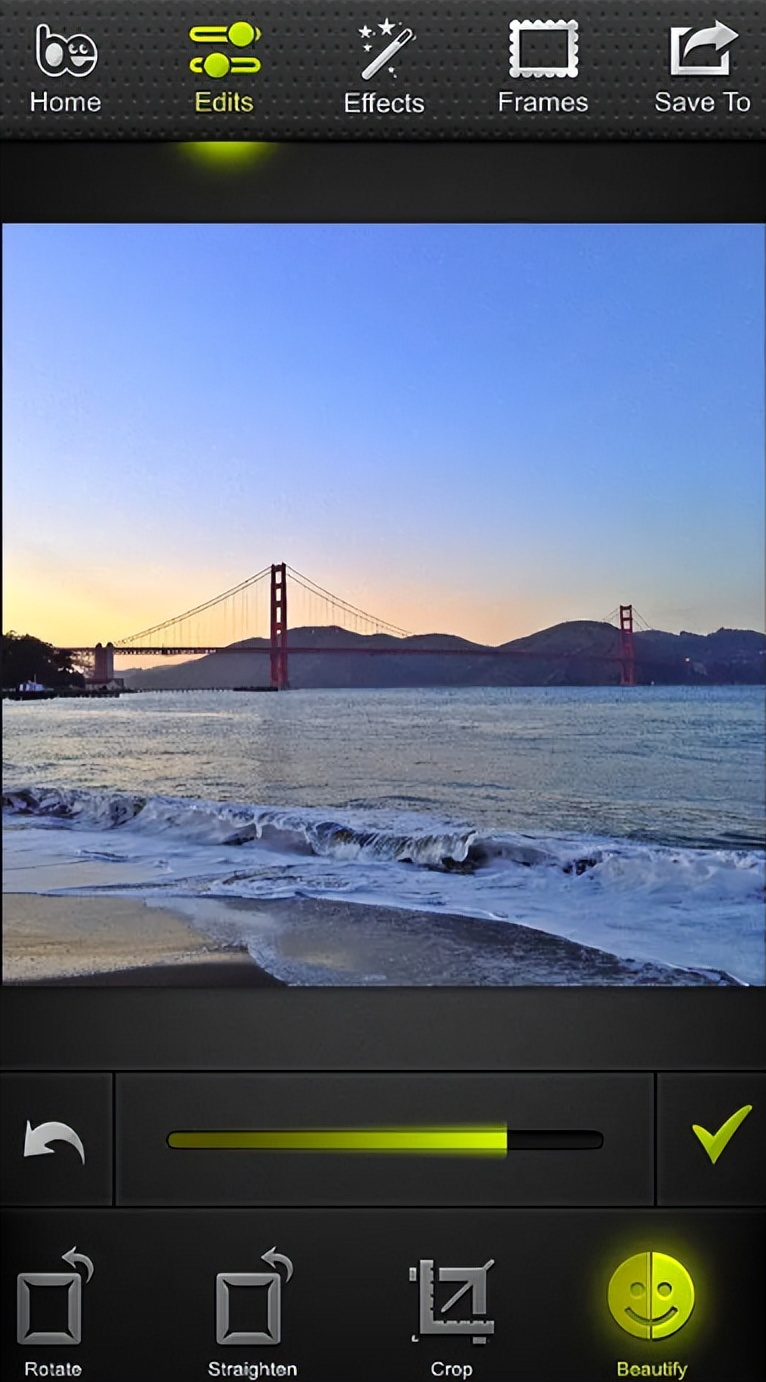766x1382 pixels.
Task: Switch to the Frames tab
Action: (543, 68)
